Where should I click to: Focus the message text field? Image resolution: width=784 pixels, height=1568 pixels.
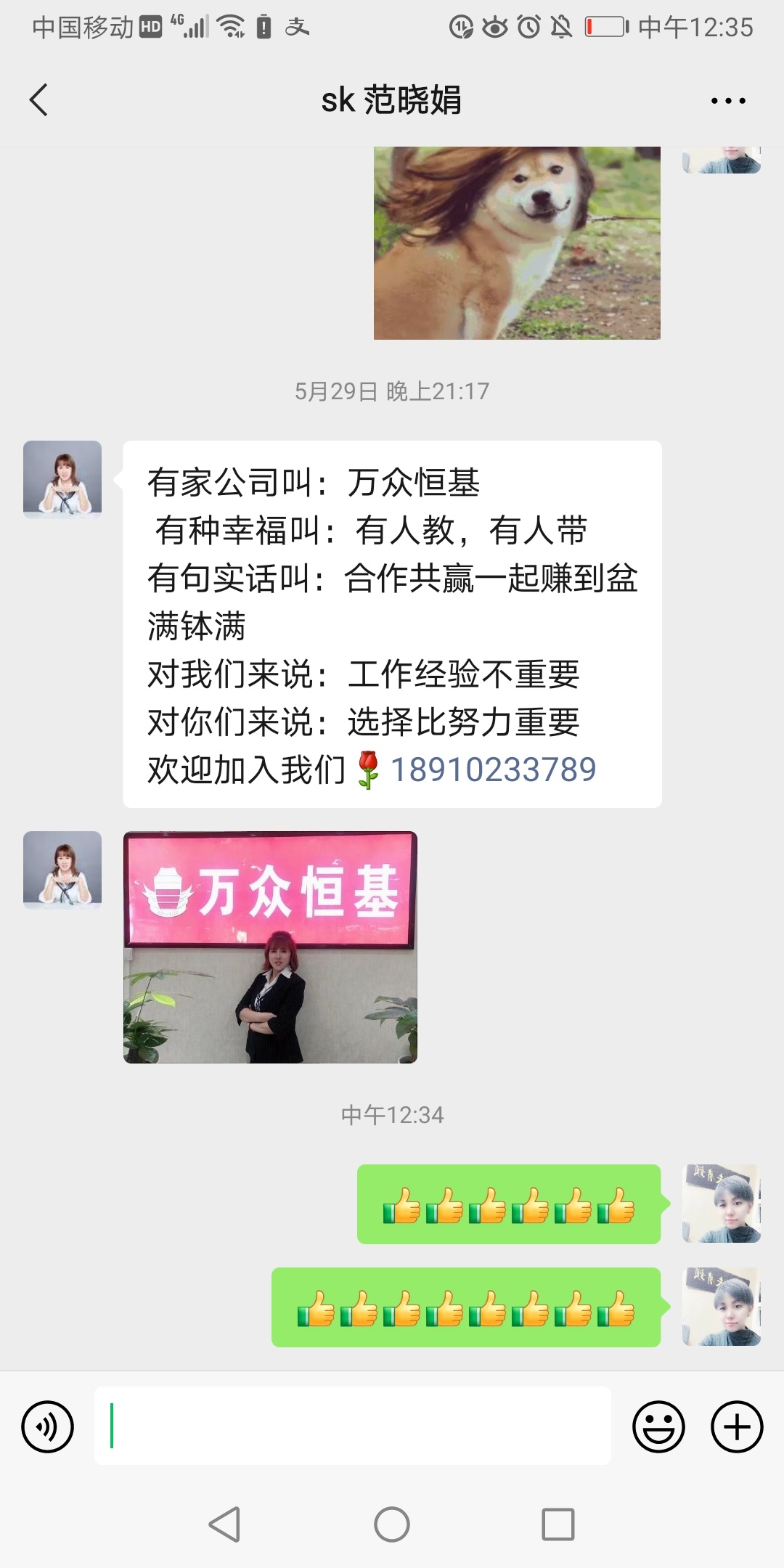(x=352, y=1426)
